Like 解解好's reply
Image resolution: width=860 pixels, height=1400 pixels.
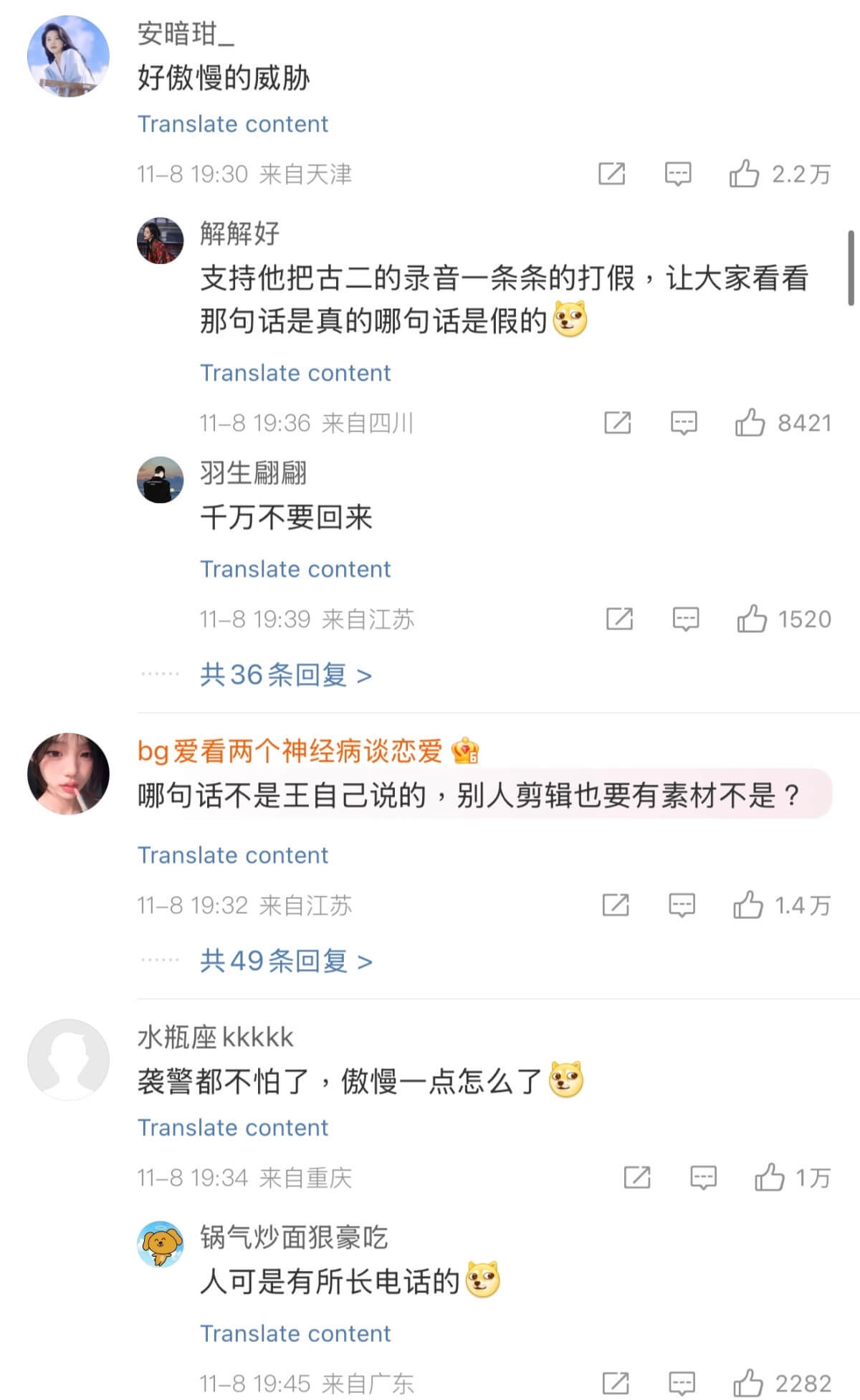[x=750, y=423]
